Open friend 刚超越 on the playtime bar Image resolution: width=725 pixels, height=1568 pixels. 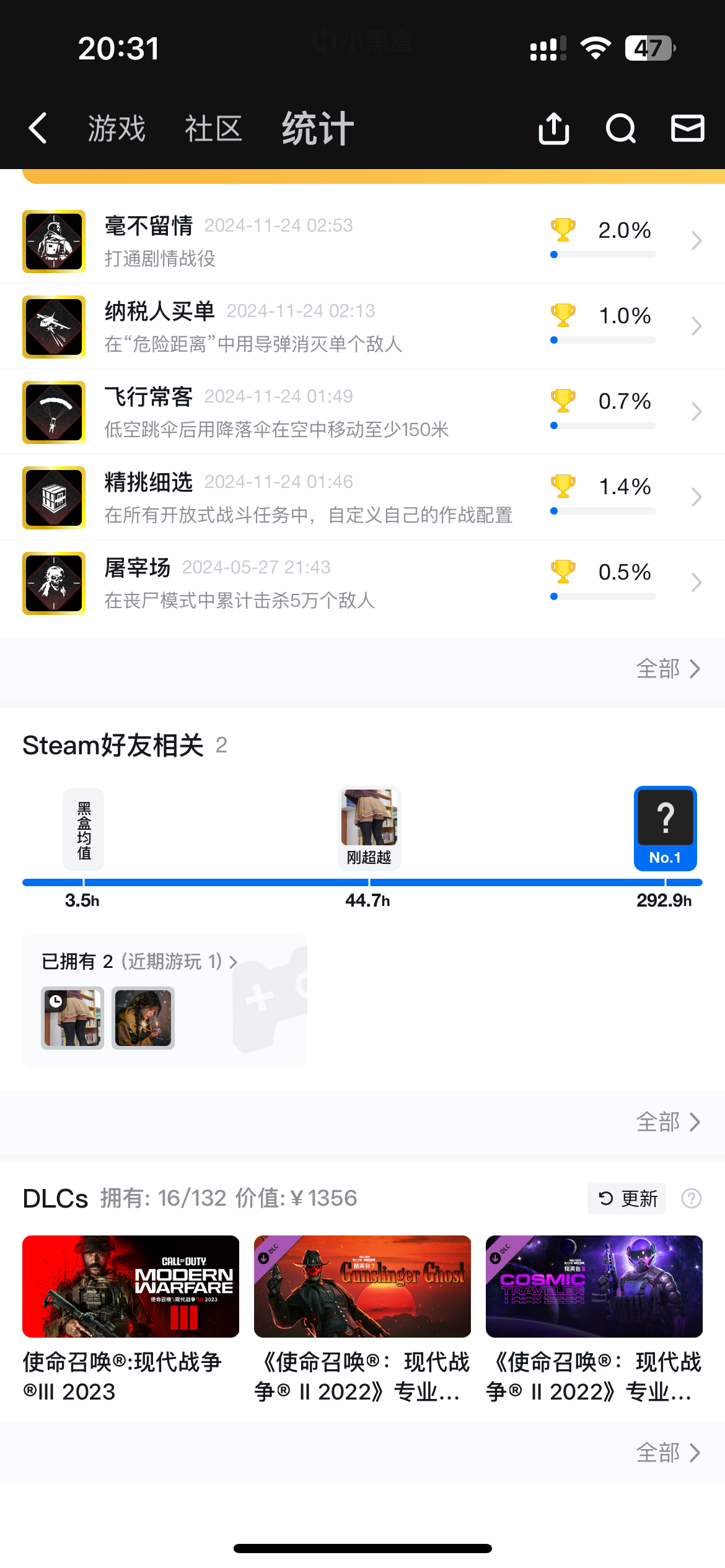tap(369, 828)
